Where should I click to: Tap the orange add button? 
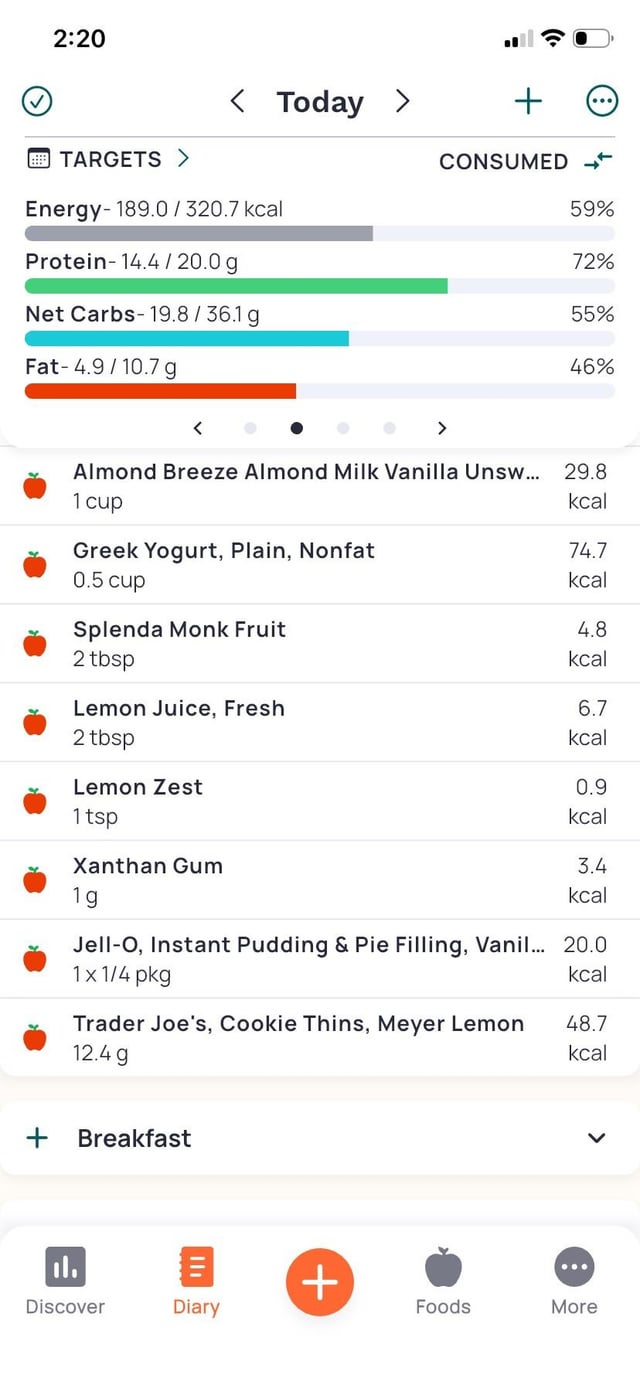(x=320, y=1281)
